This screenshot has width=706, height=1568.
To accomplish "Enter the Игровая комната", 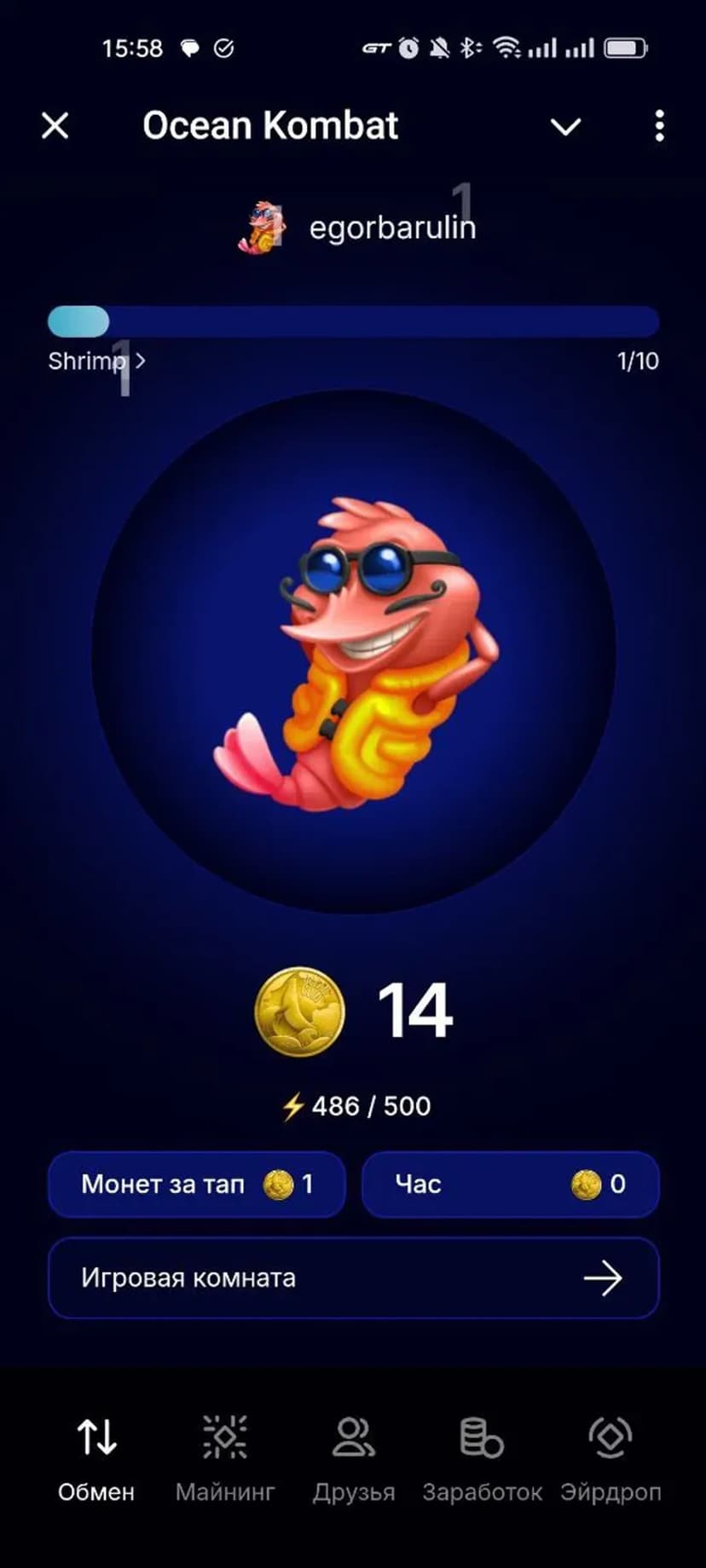I will click(353, 1277).
